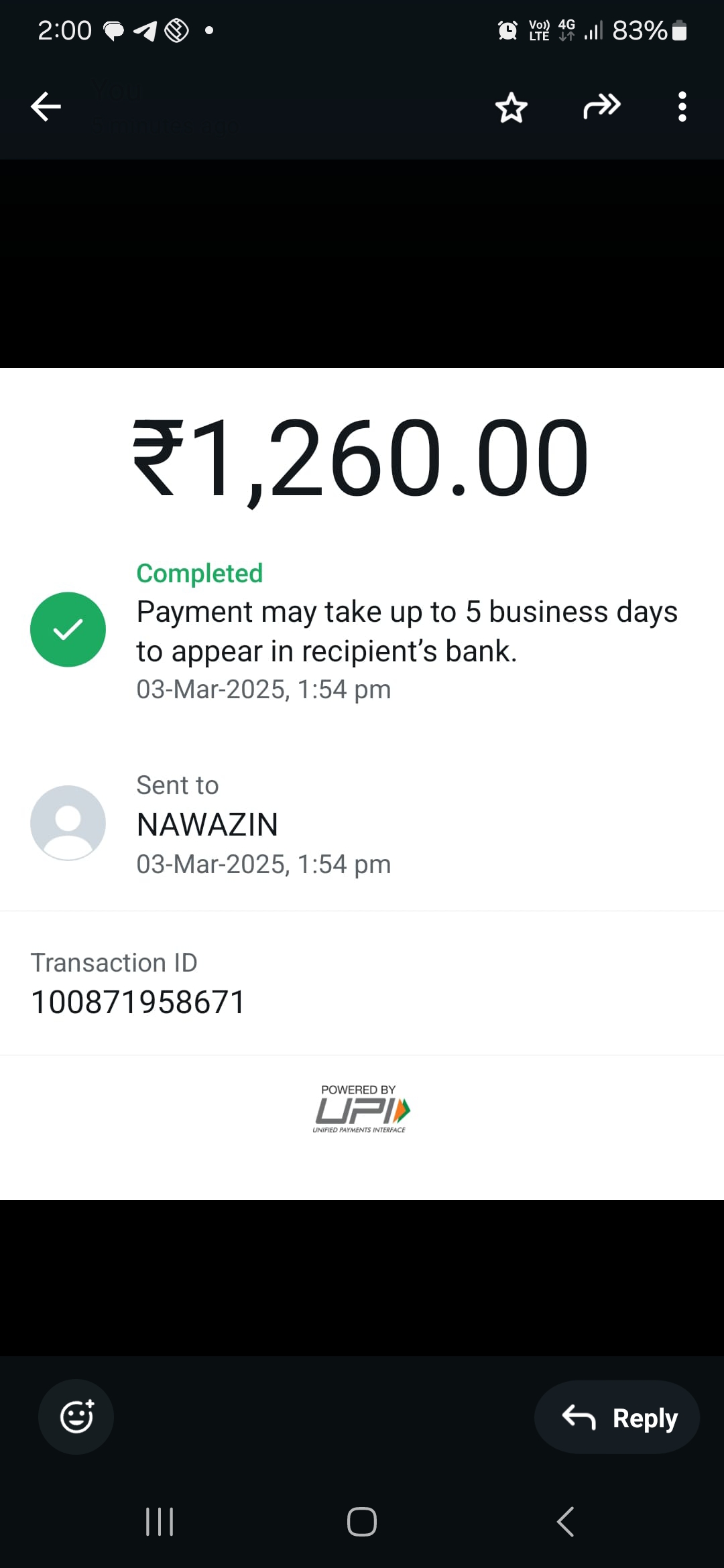Open the three-dot overflow menu
Image resolution: width=724 pixels, height=1568 pixels.
[x=682, y=107]
